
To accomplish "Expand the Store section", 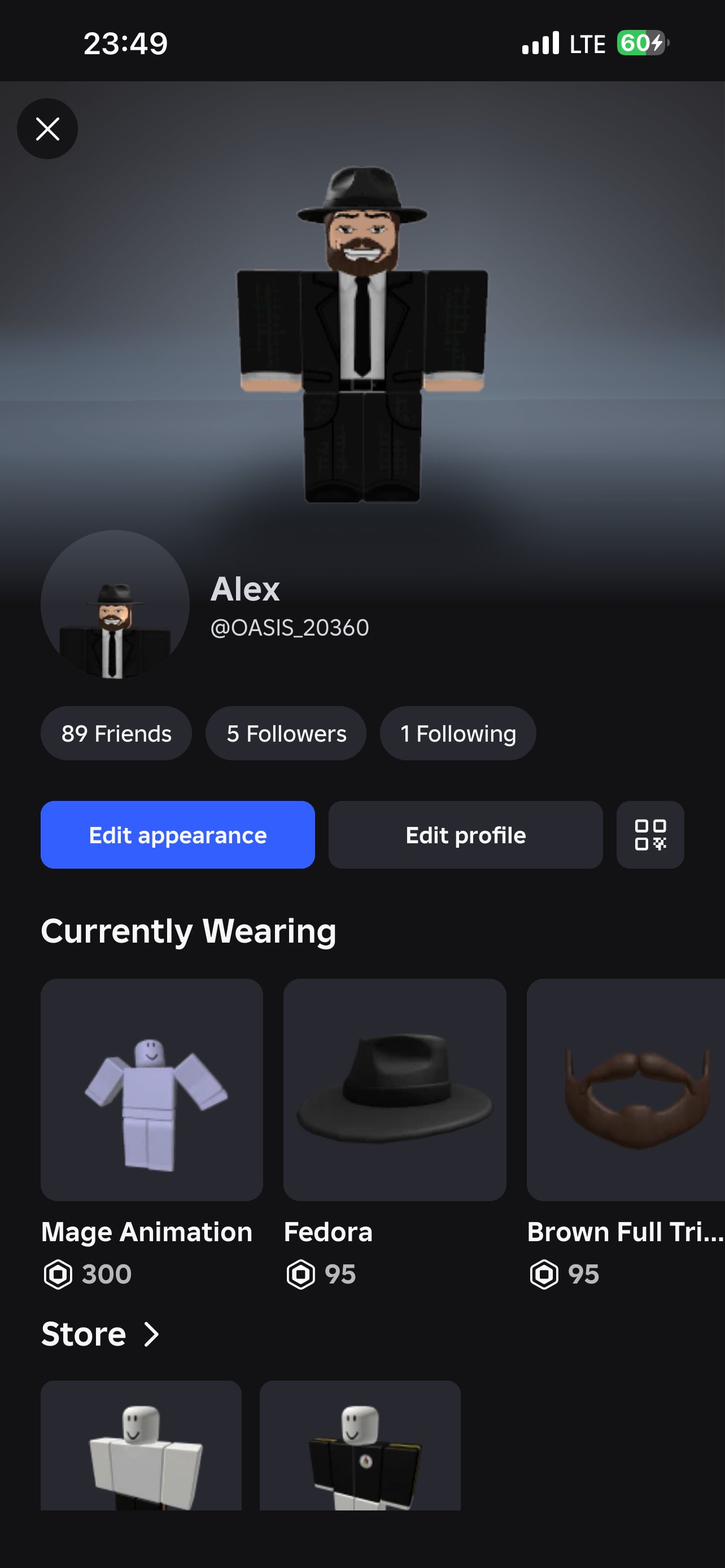I will (101, 1334).
